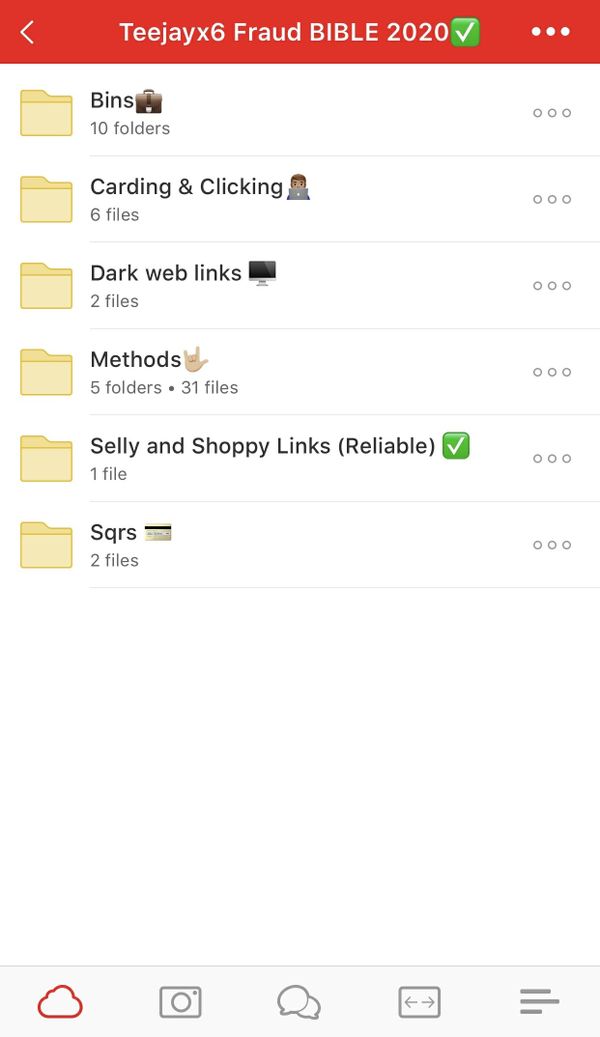Screen dimensions: 600x1037
Task: Show options for Carding & Clicking folder
Action: (552, 200)
